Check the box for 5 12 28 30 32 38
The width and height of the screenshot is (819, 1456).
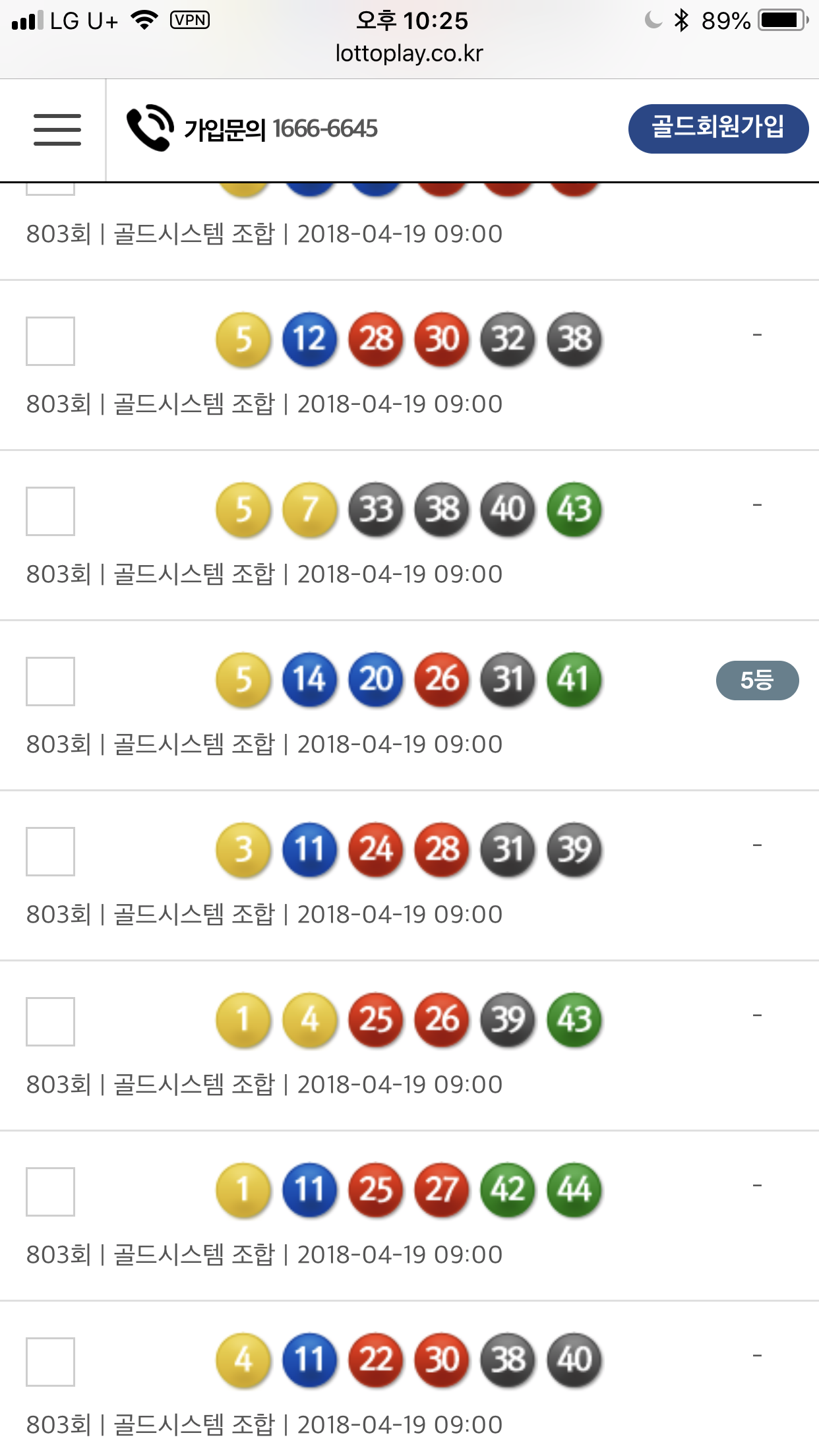[50, 341]
